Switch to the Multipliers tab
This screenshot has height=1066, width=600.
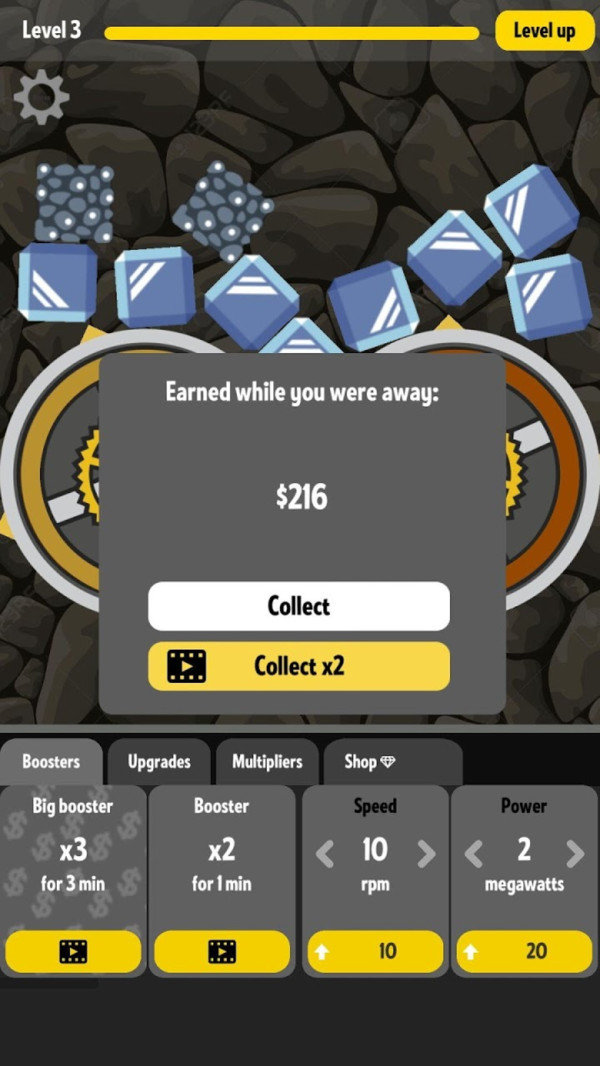267,762
